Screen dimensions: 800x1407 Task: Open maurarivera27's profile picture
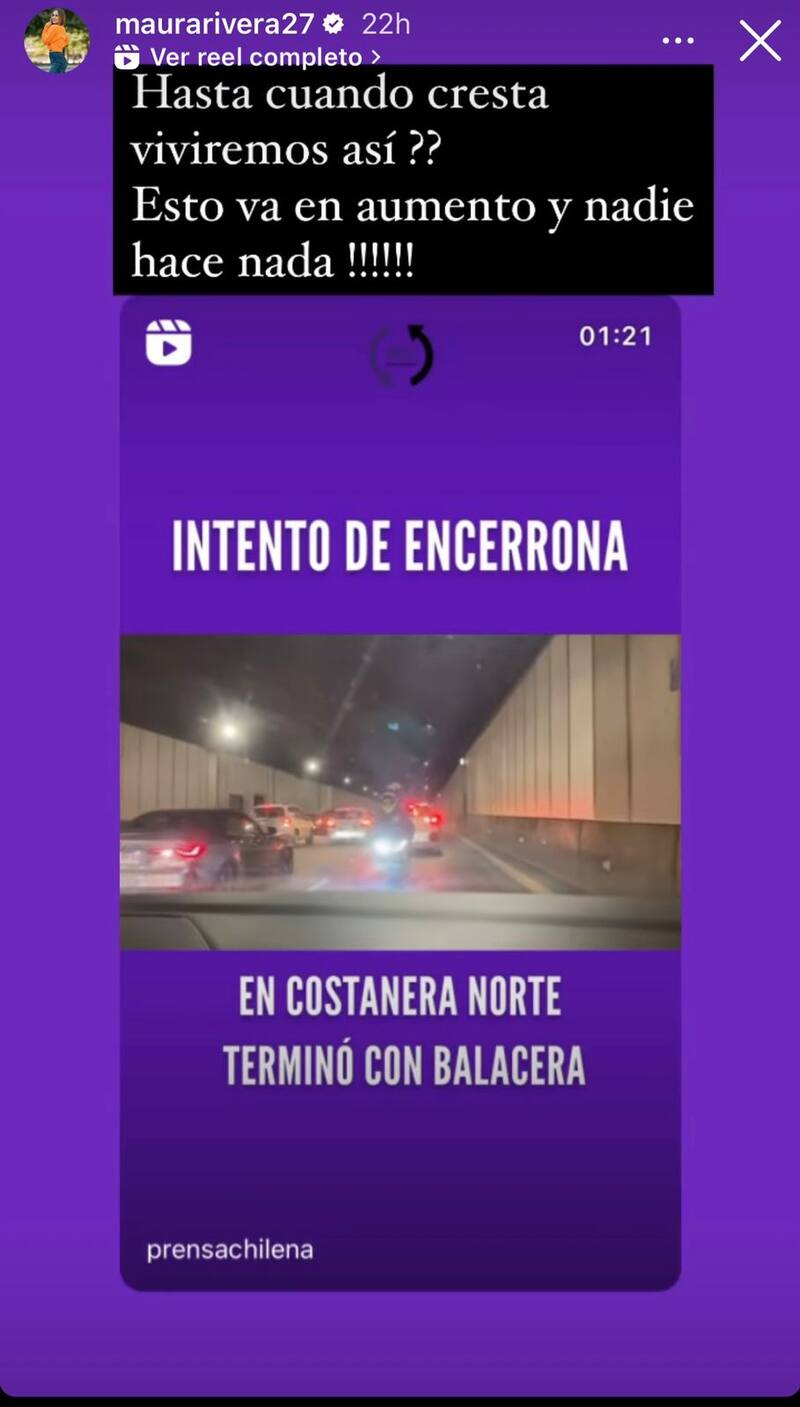coord(57,41)
